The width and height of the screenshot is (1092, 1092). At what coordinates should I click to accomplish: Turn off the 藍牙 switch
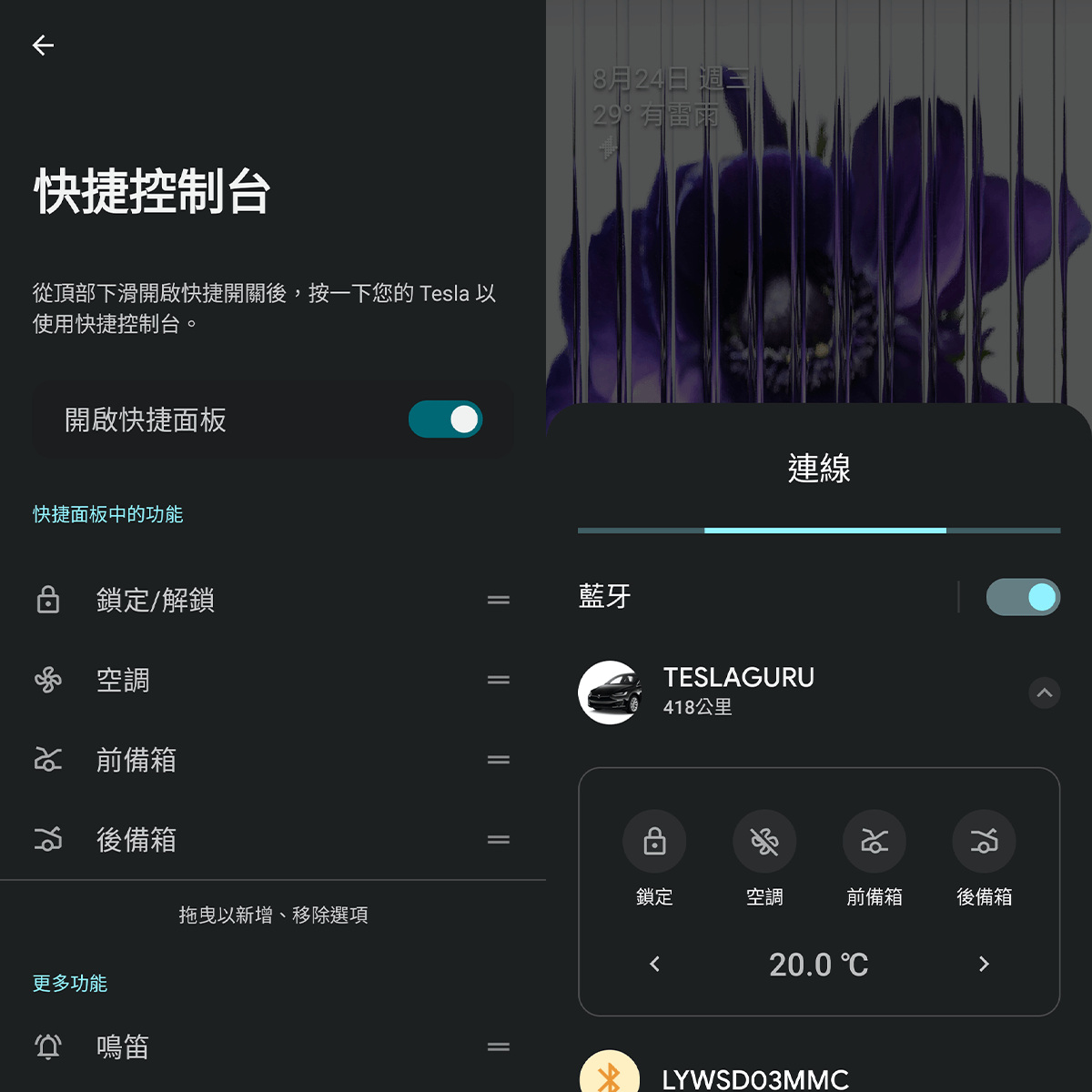click(x=1023, y=597)
